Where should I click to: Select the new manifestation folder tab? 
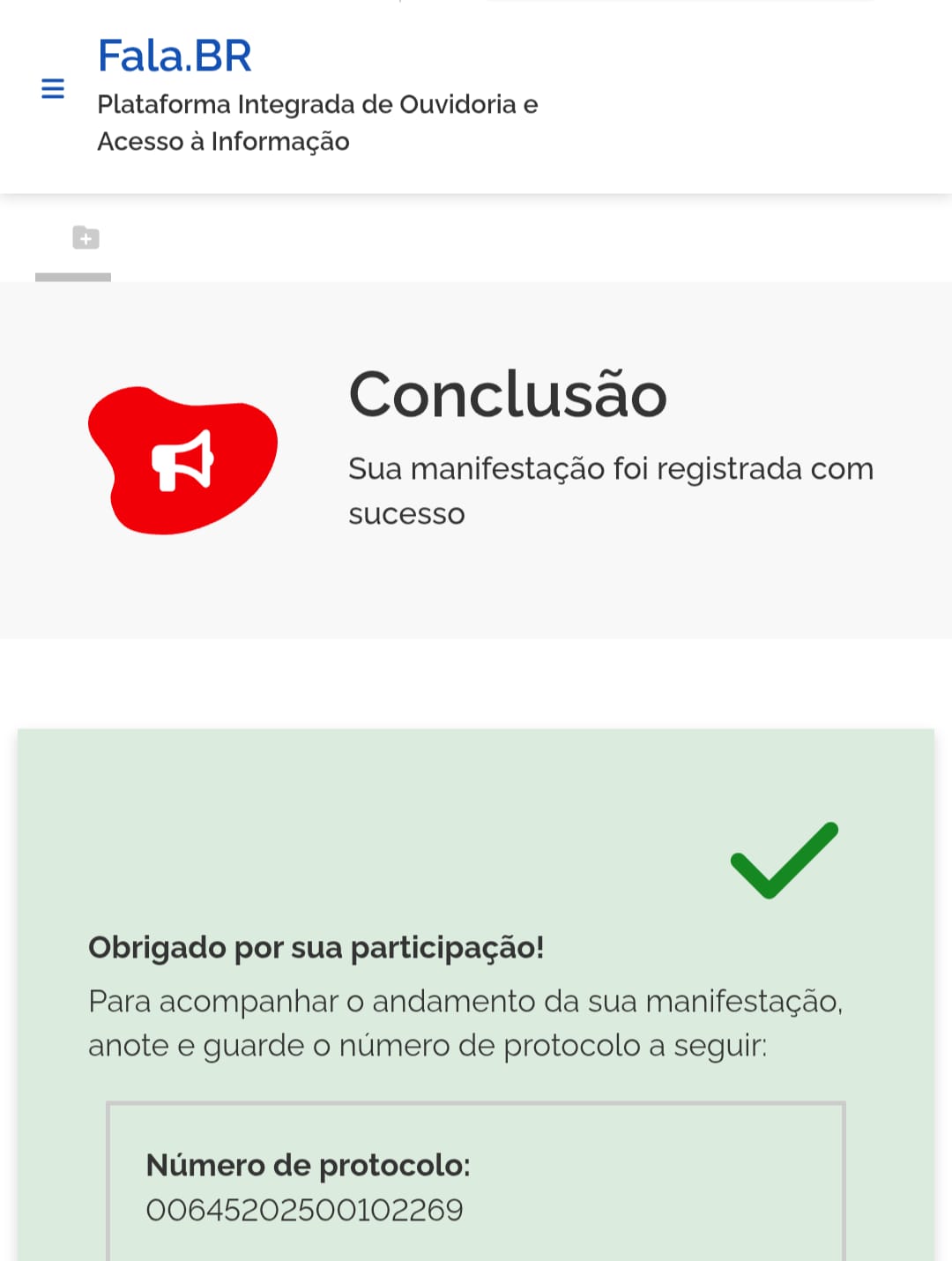tap(86, 238)
